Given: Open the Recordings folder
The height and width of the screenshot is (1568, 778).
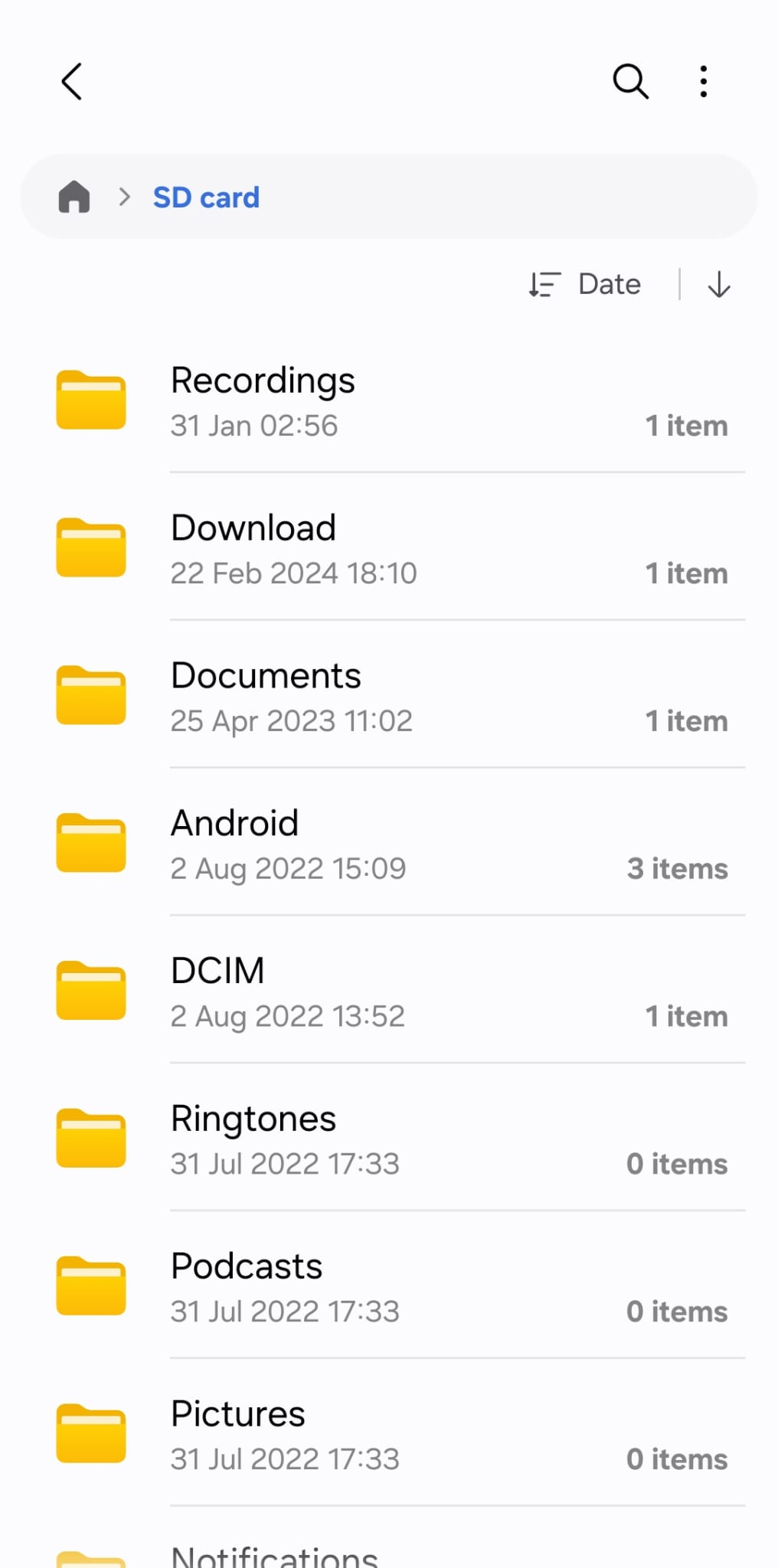Looking at the screenshot, I should [389, 401].
